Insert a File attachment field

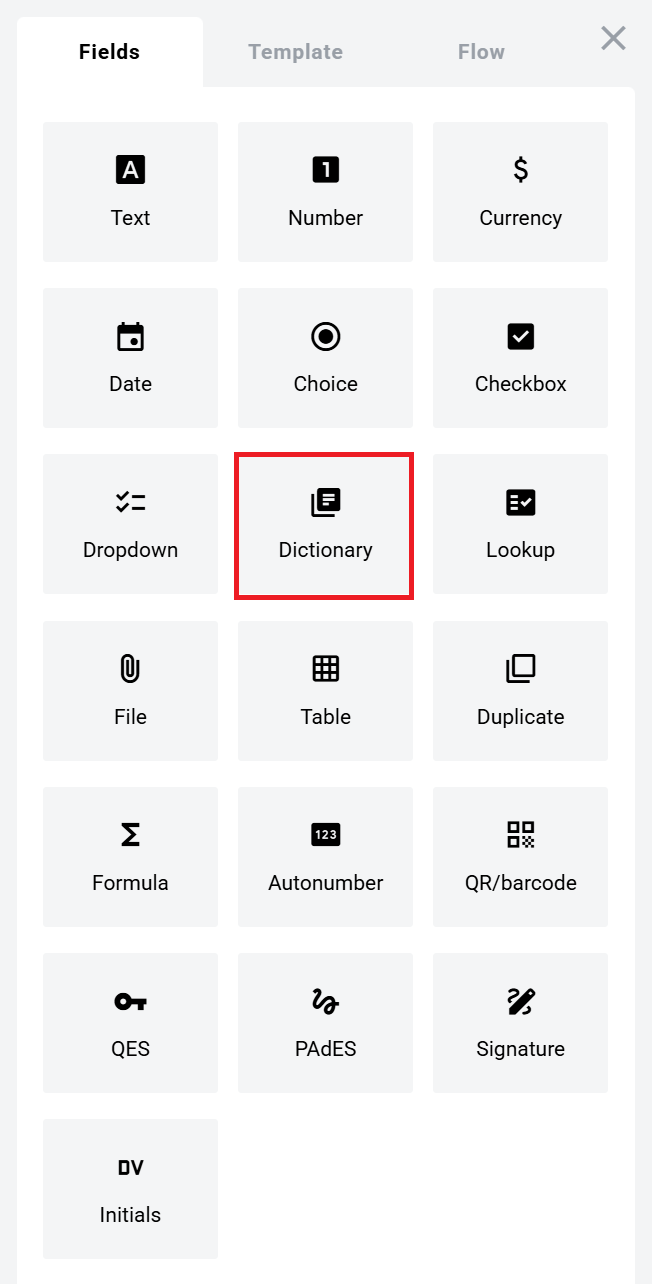pyautogui.click(x=130, y=690)
